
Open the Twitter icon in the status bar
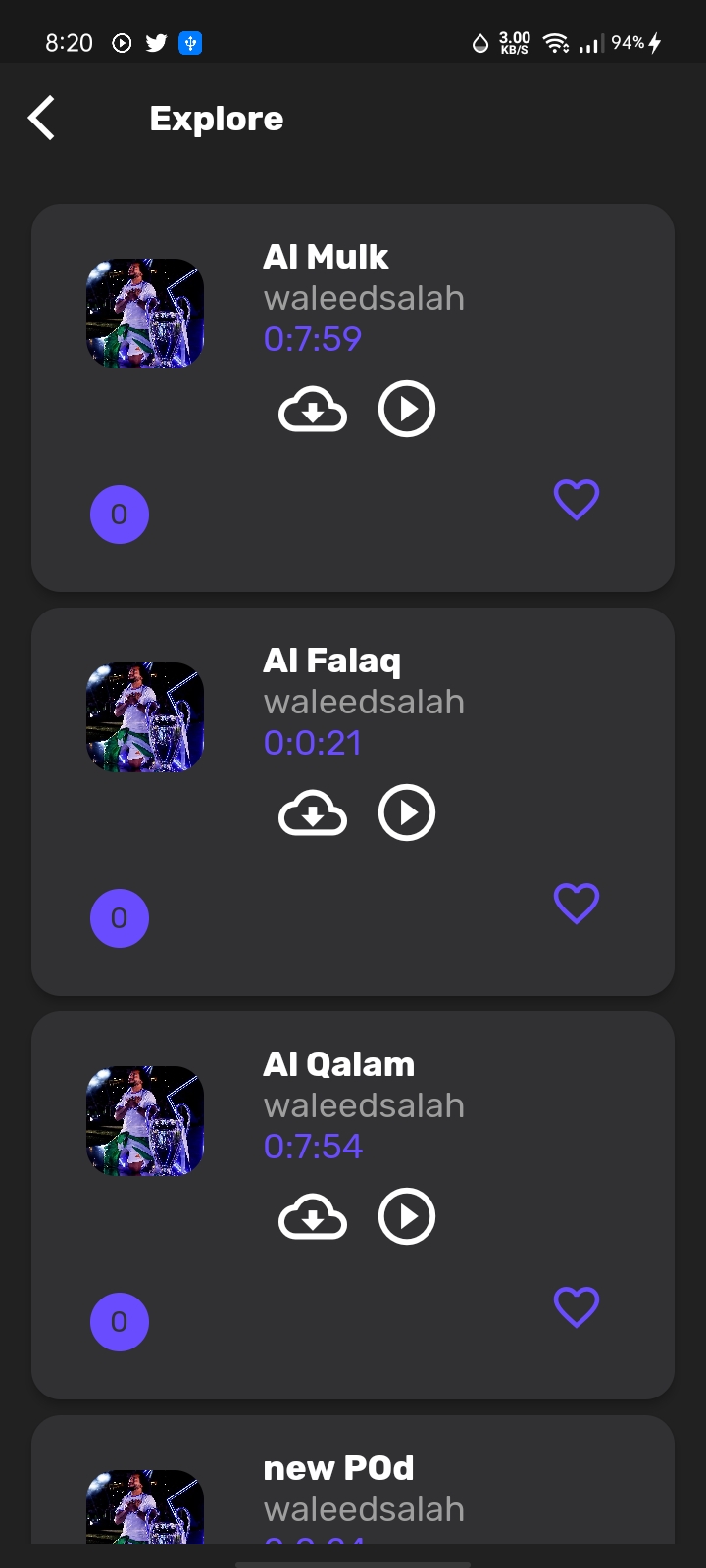(155, 42)
